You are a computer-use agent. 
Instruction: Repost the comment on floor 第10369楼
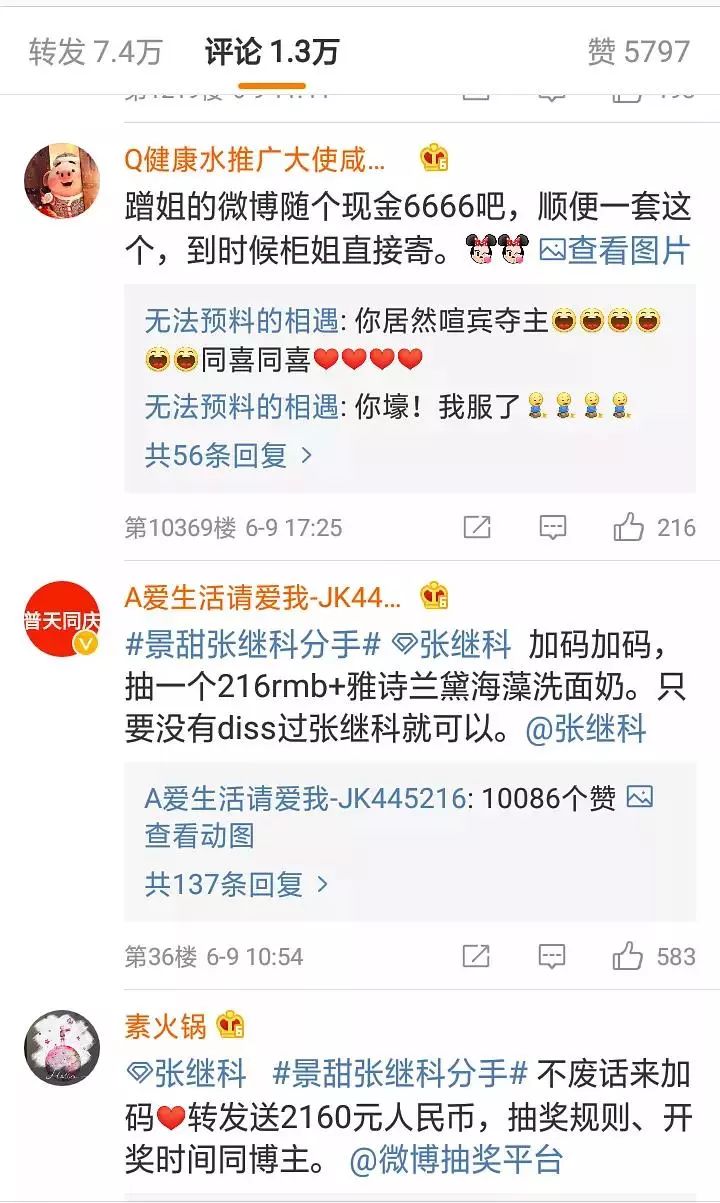pyautogui.click(x=477, y=528)
